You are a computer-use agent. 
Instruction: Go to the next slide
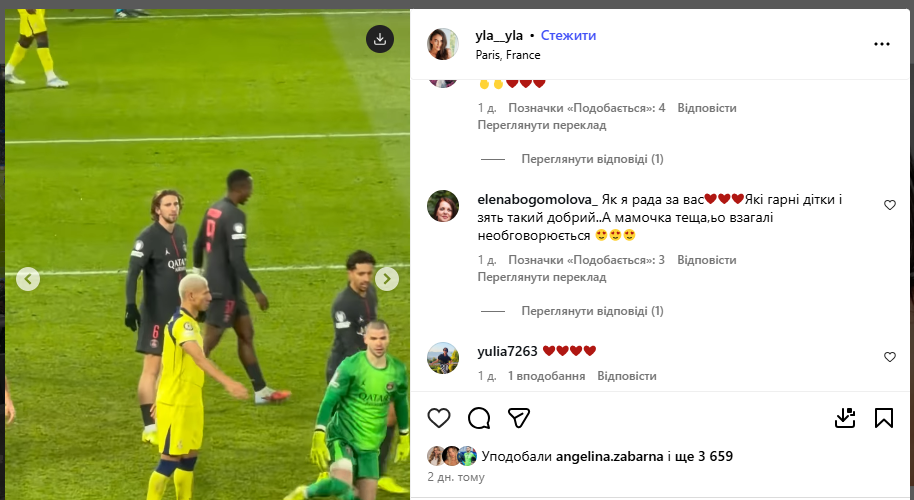[387, 279]
